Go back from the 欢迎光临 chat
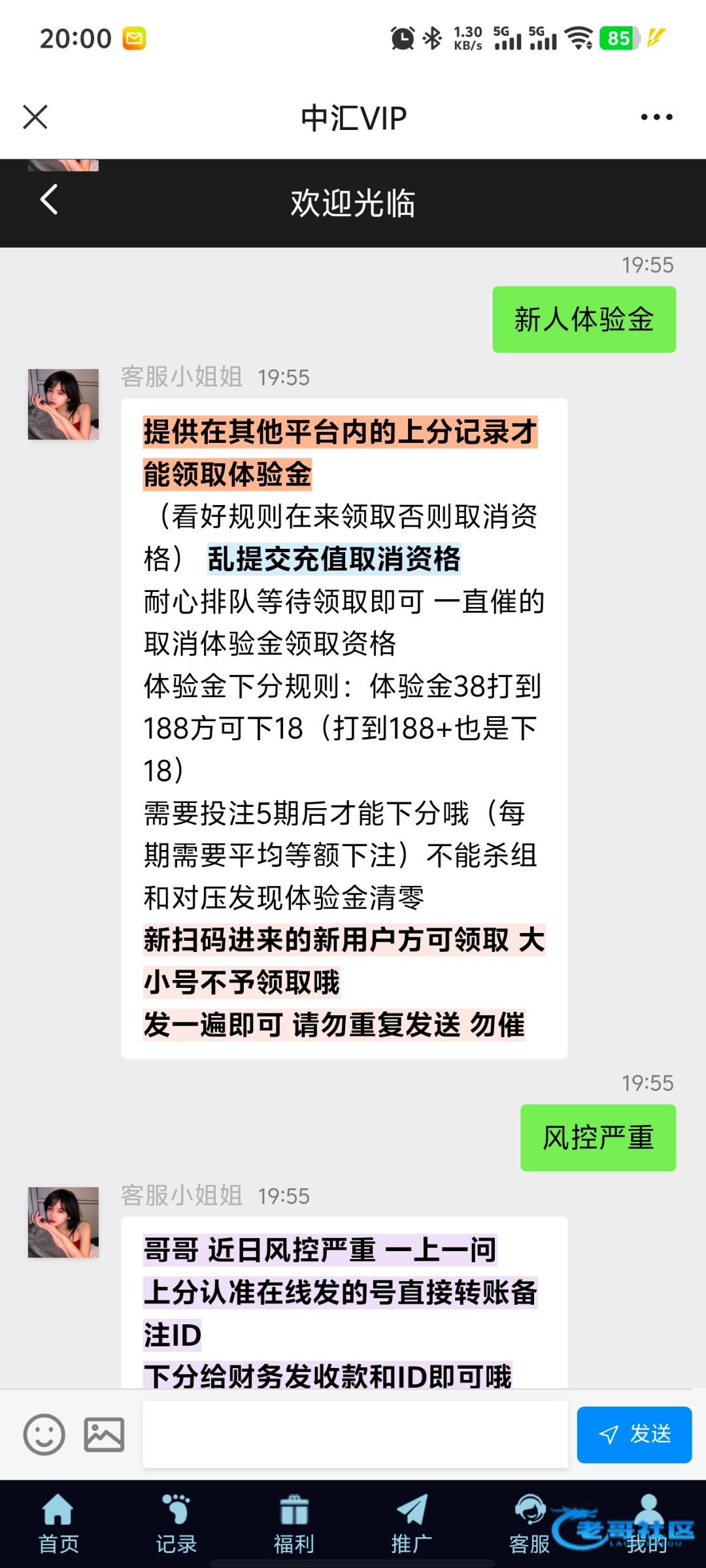The image size is (706, 1568). coord(49,200)
